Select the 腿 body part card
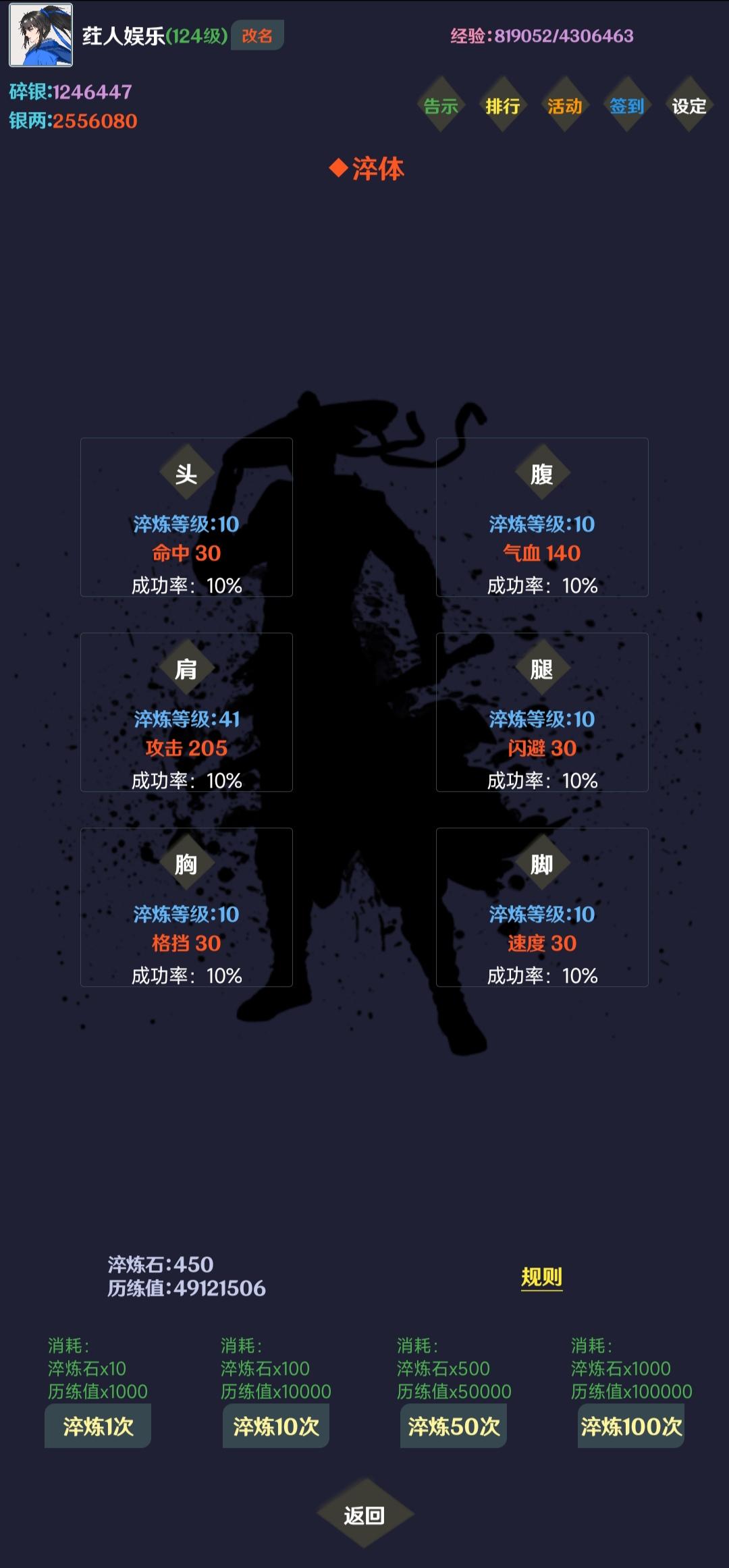Screen dimensions: 729x1568 pos(542,712)
